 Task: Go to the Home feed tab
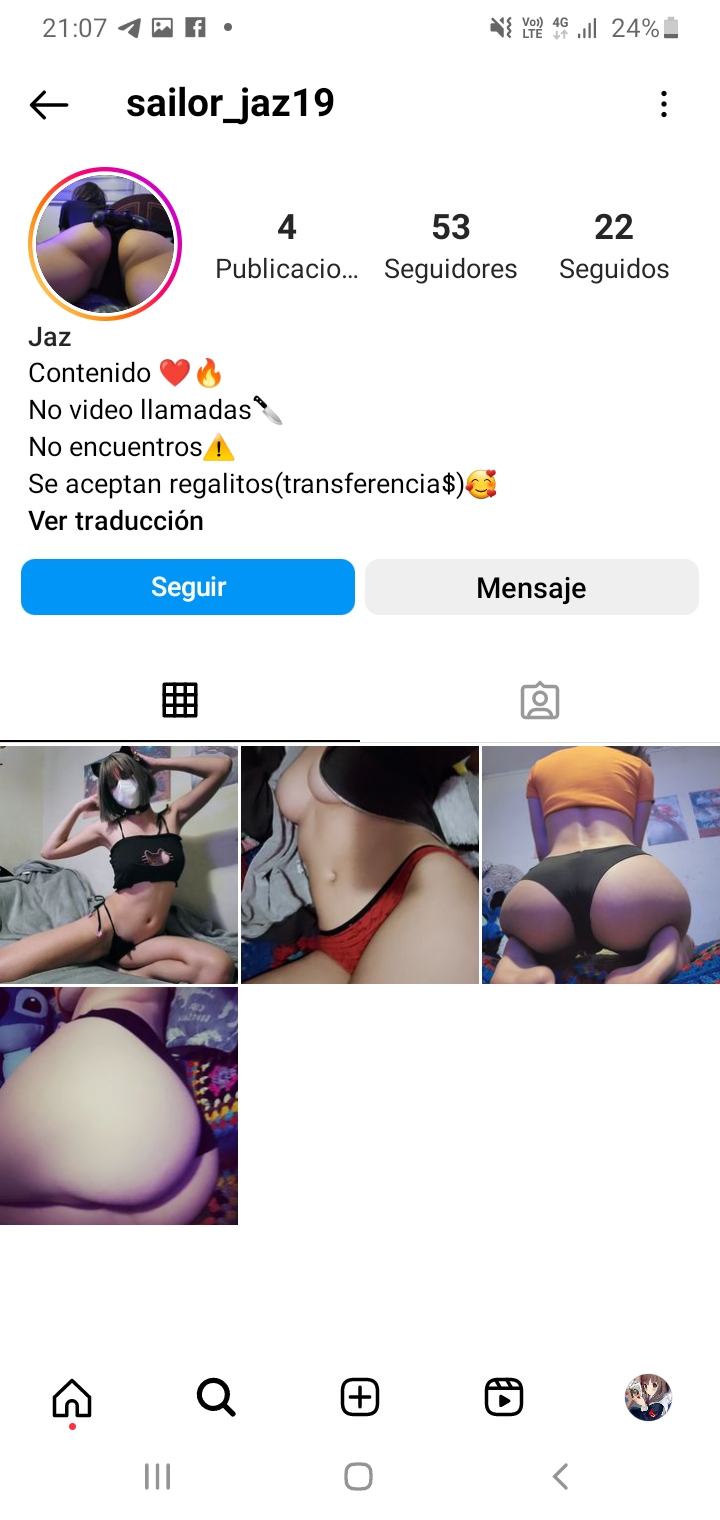coord(72,1397)
